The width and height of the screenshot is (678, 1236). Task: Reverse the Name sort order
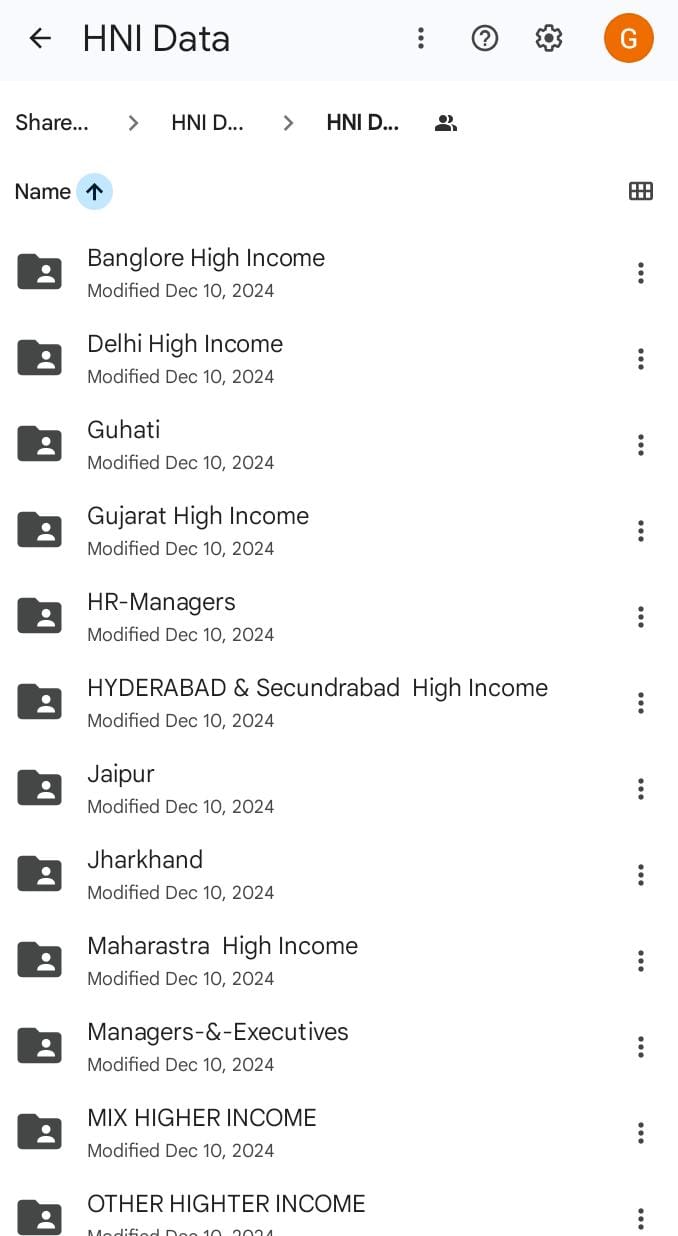click(x=94, y=192)
